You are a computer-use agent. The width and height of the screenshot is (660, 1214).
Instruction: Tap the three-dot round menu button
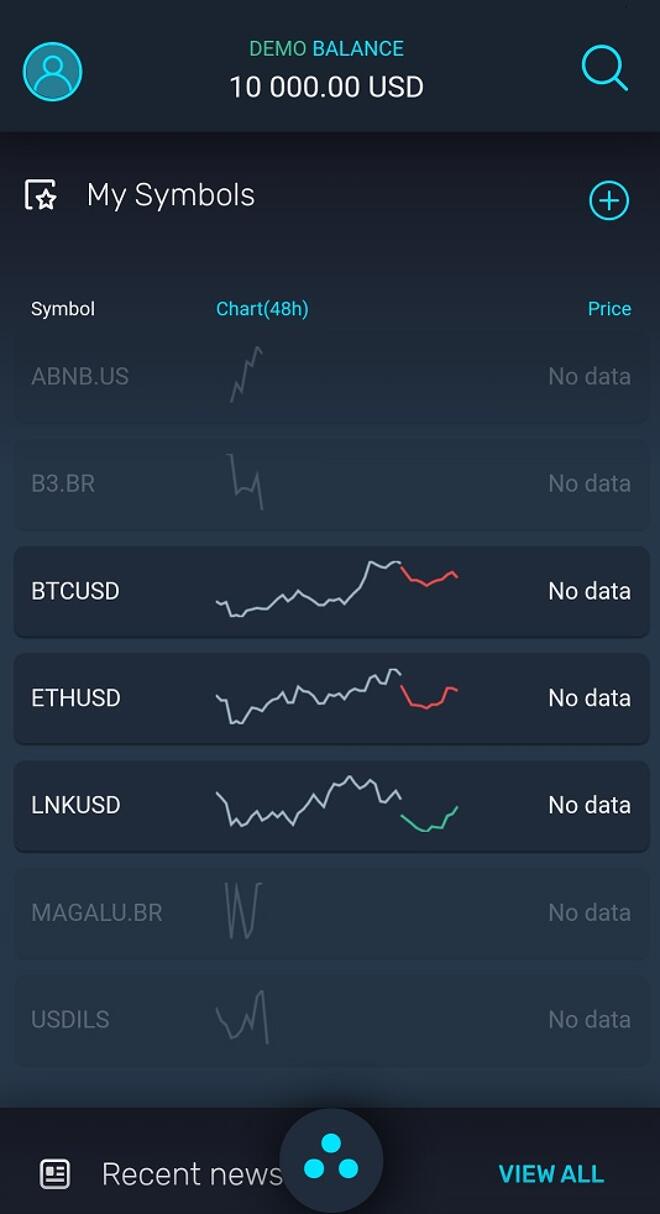point(331,1160)
